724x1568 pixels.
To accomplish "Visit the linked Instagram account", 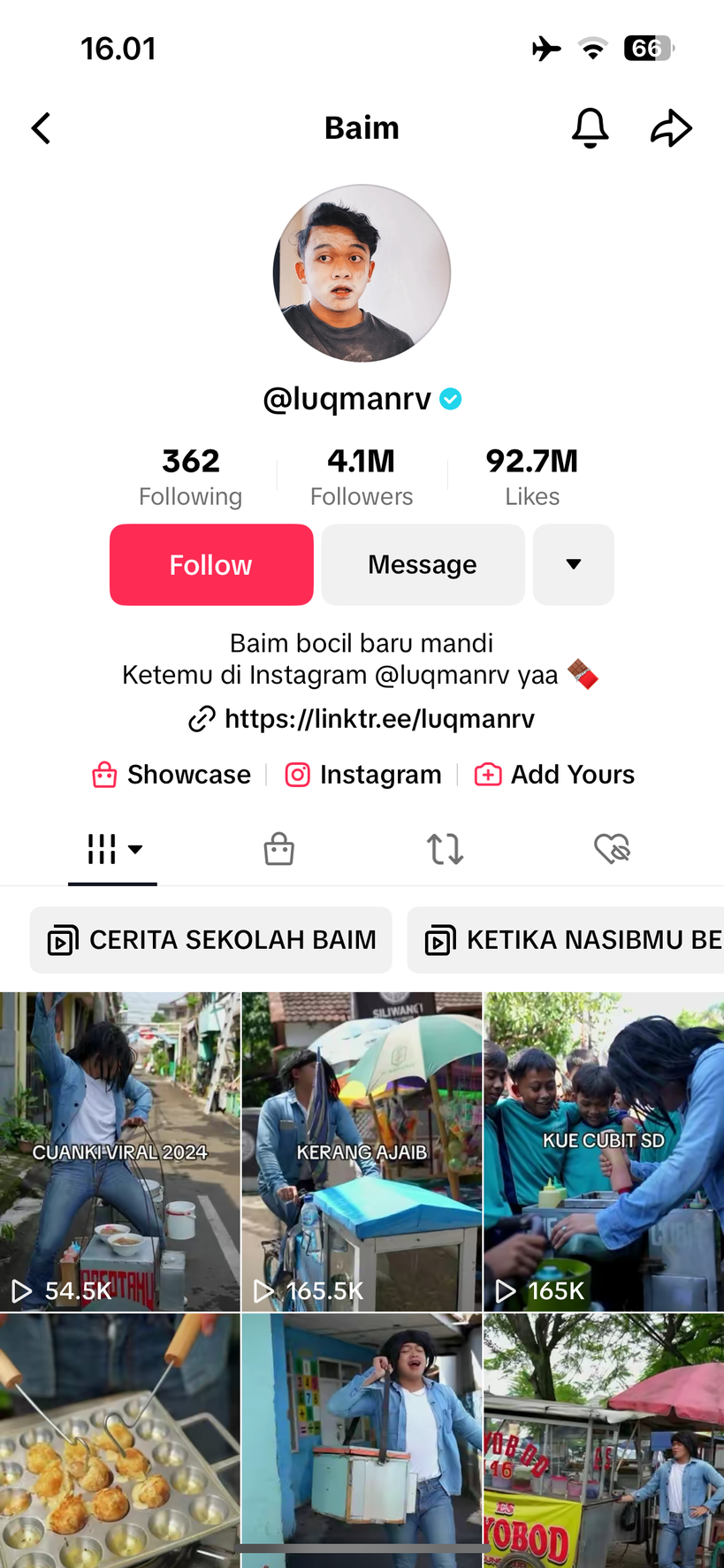I will [x=363, y=775].
